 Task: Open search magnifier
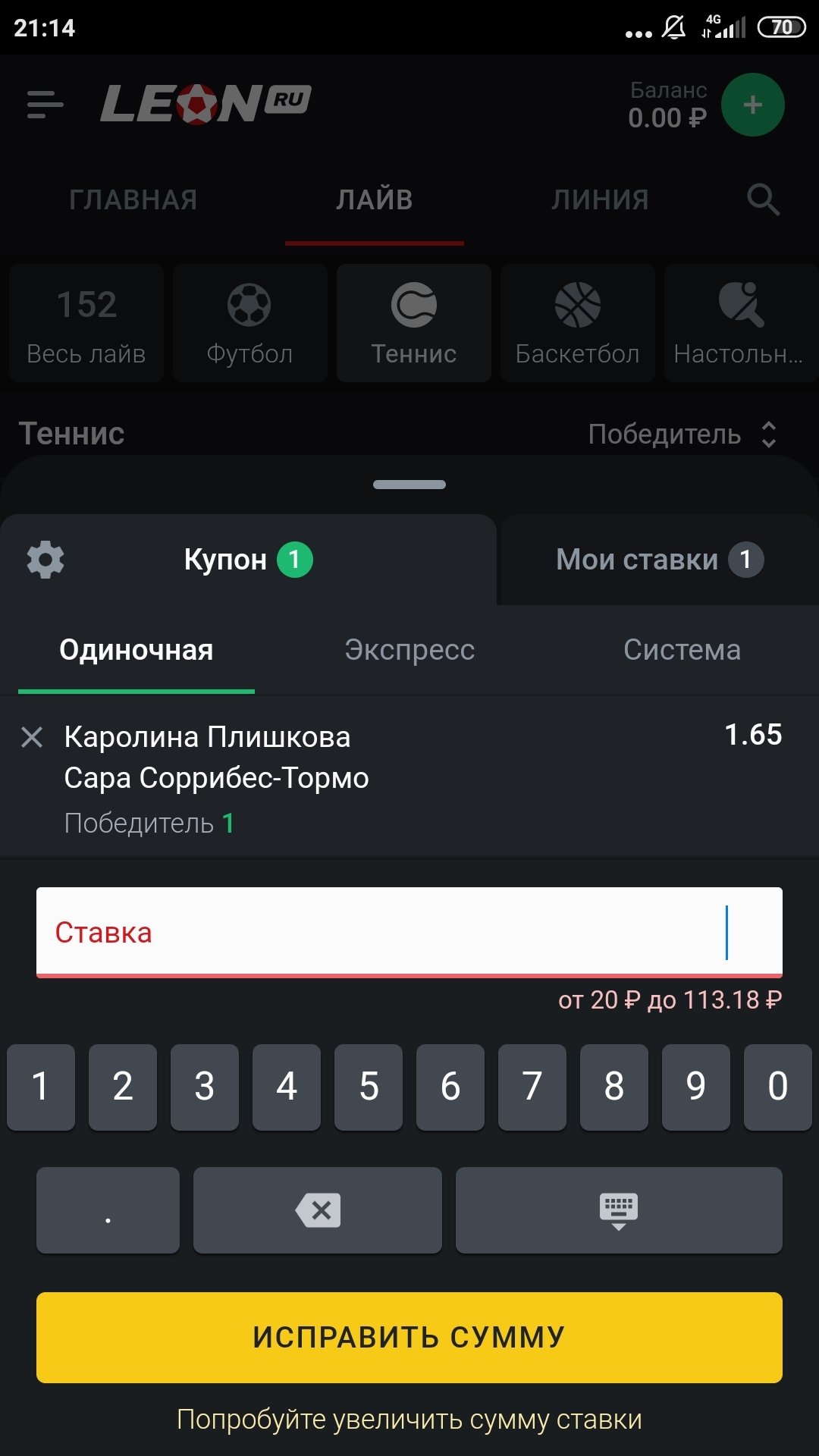coord(763,200)
